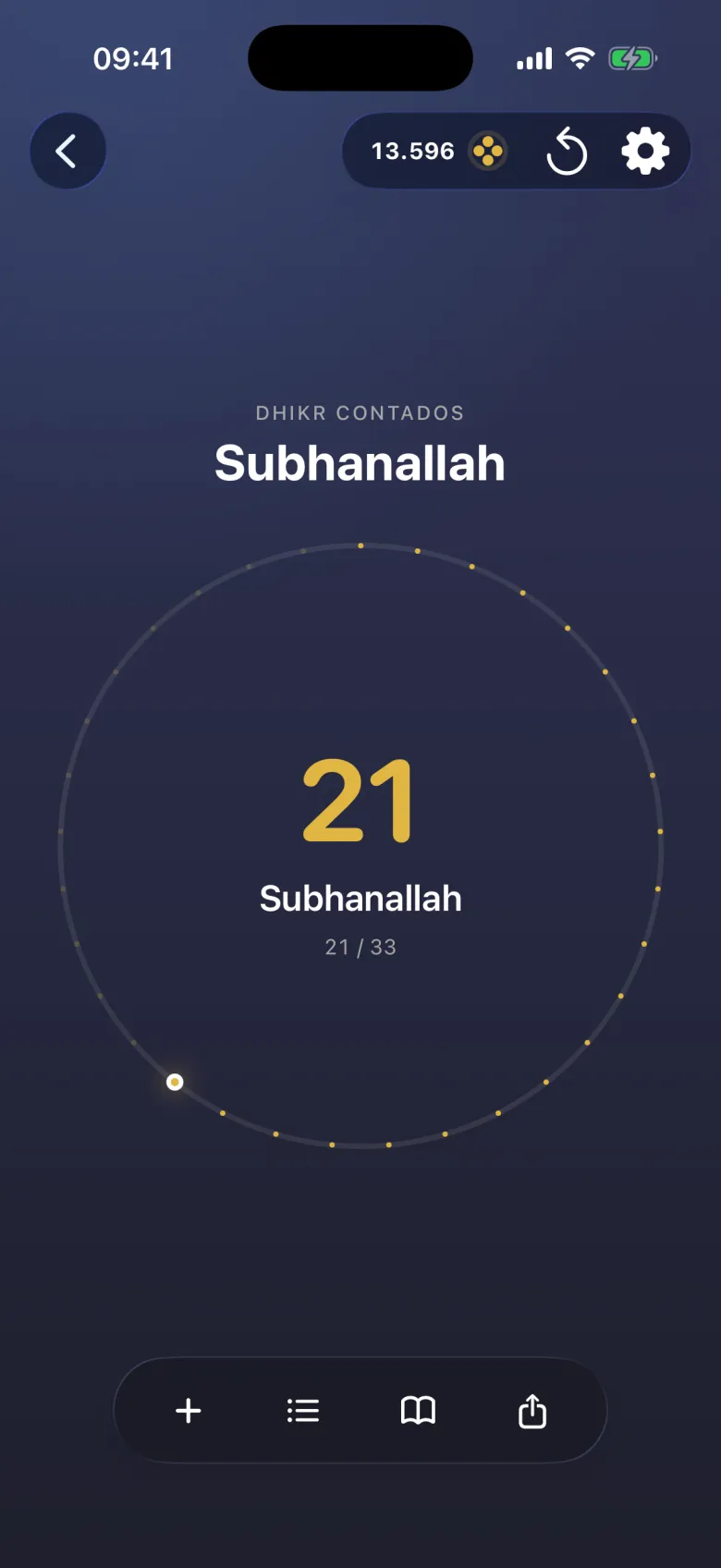Share the dhikr count
The height and width of the screenshot is (1568, 721).
pyautogui.click(x=532, y=1411)
